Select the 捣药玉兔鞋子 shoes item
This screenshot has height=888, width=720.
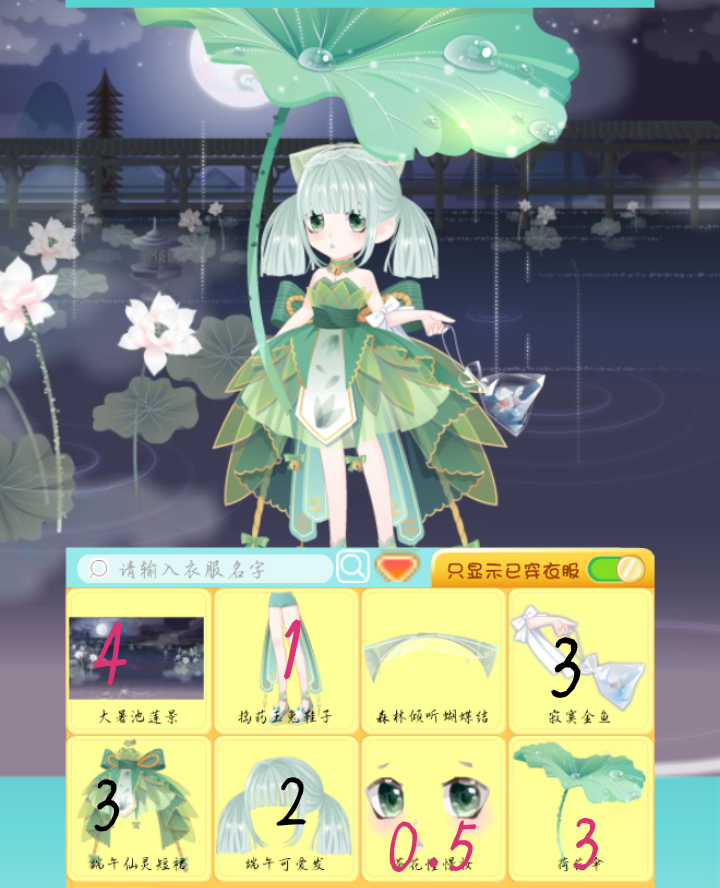tap(286, 659)
